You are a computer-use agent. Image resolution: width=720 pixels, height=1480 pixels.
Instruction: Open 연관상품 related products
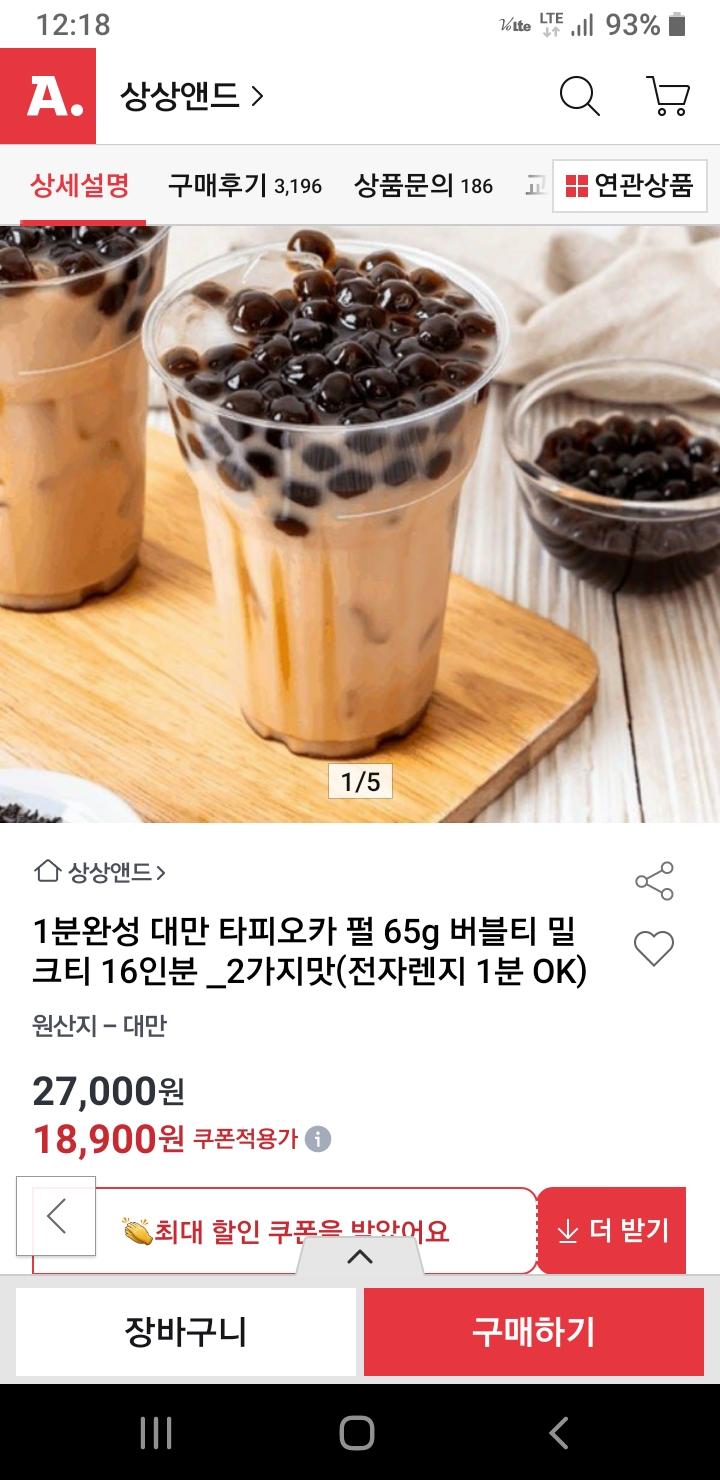point(630,185)
